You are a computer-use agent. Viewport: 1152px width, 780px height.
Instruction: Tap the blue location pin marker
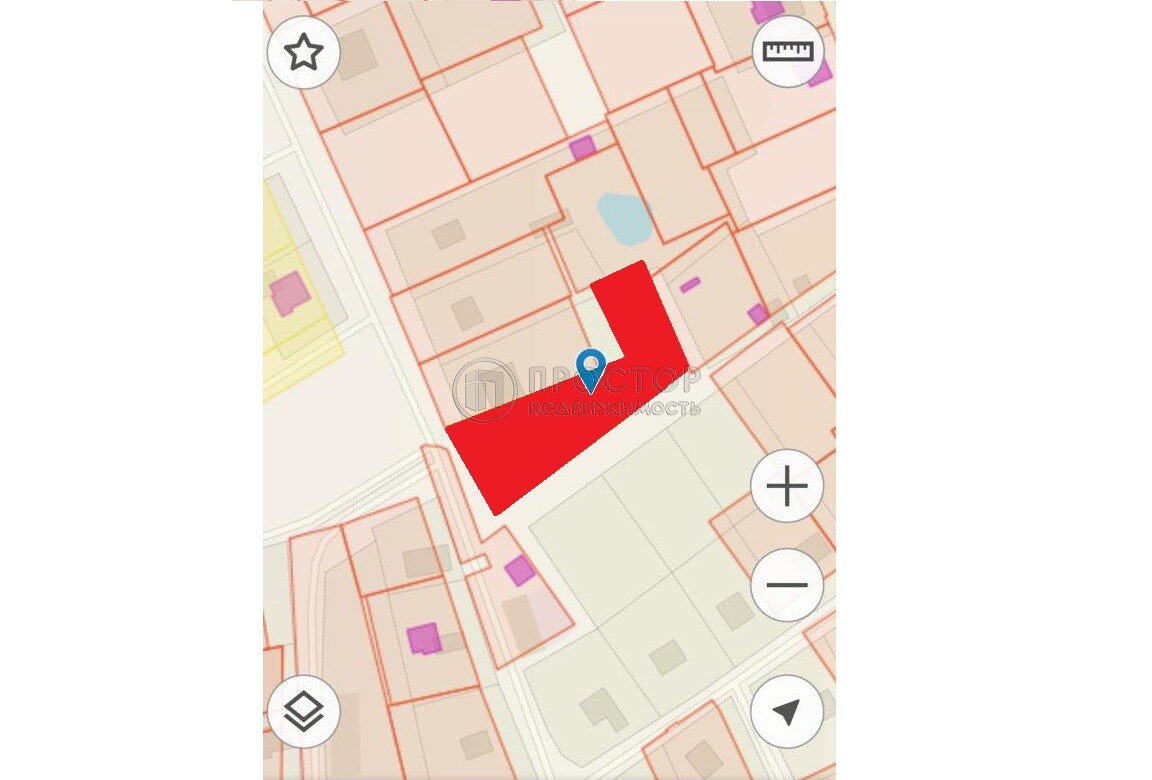coord(591,368)
